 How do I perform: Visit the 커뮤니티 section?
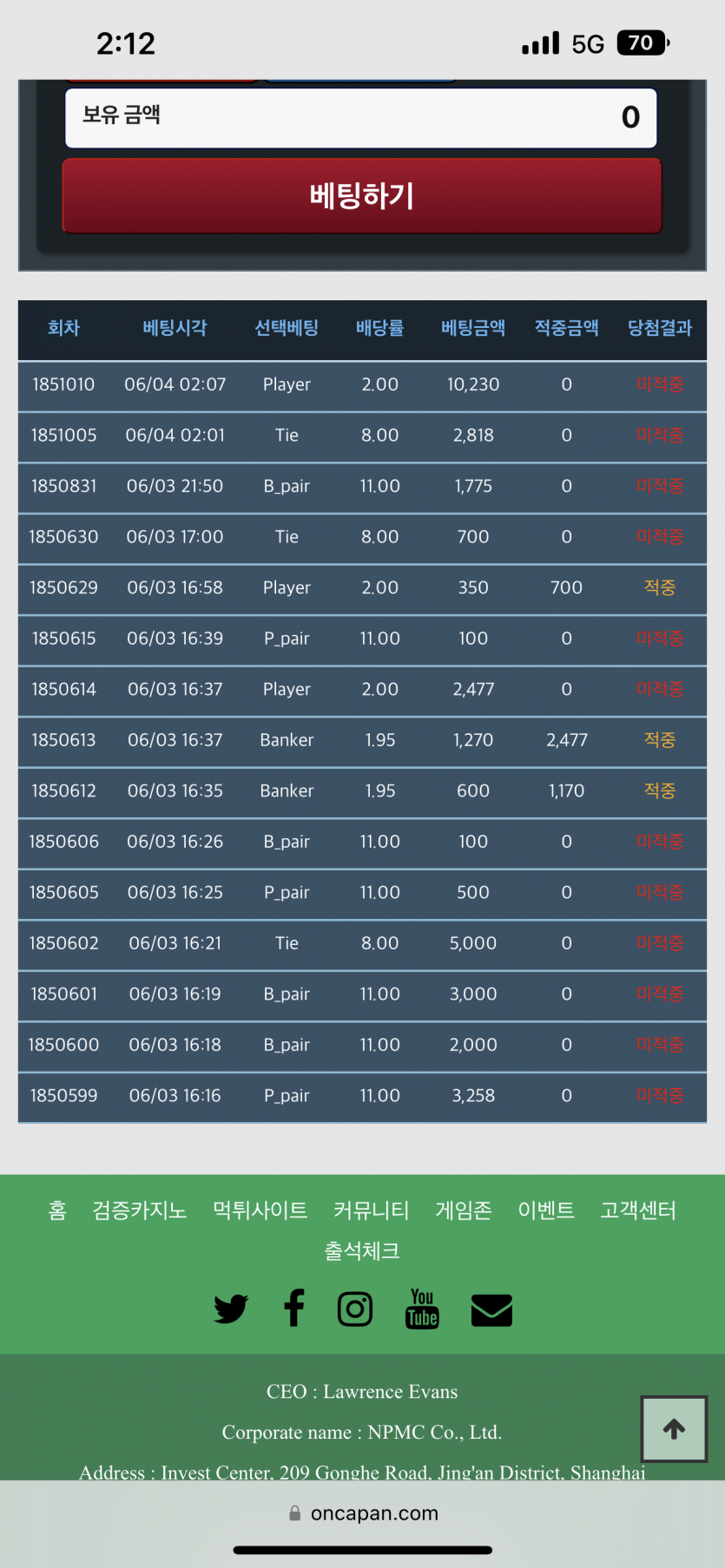point(372,1210)
